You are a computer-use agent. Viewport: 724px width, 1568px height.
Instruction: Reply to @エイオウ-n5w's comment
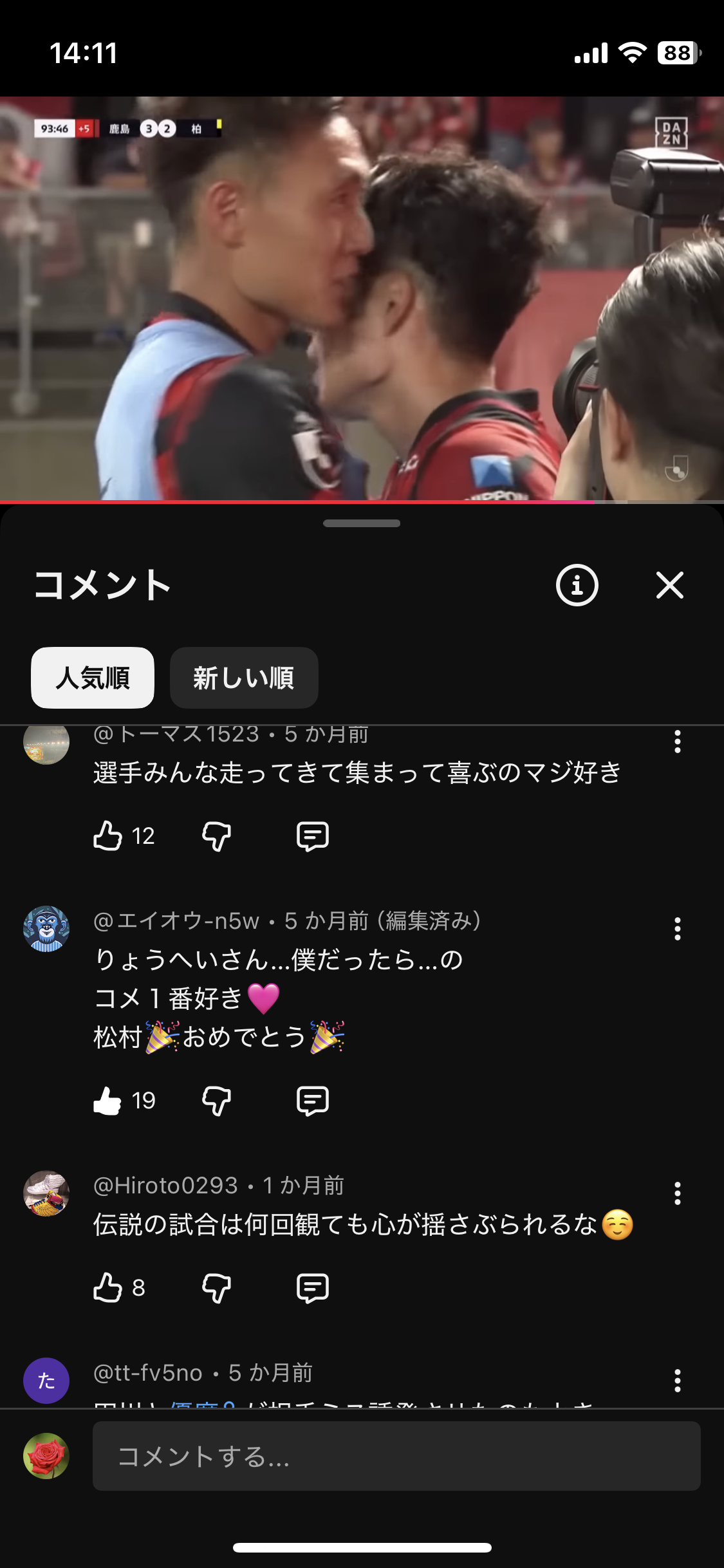(313, 1101)
